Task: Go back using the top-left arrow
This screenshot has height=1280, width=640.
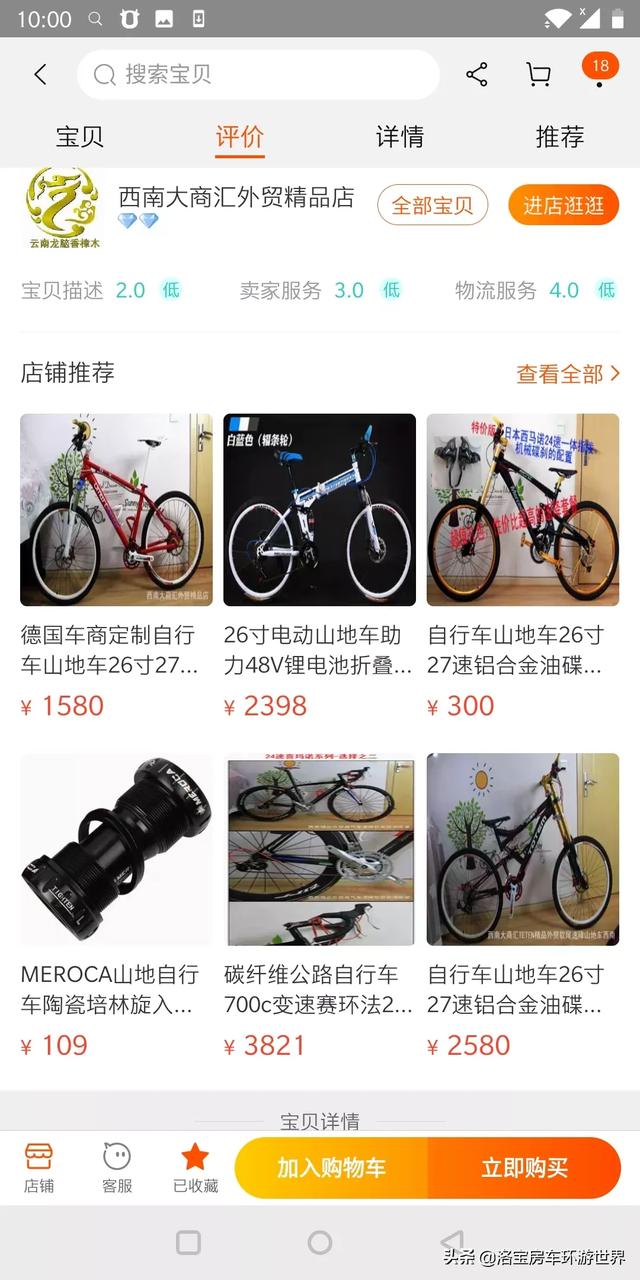Action: pos(40,75)
